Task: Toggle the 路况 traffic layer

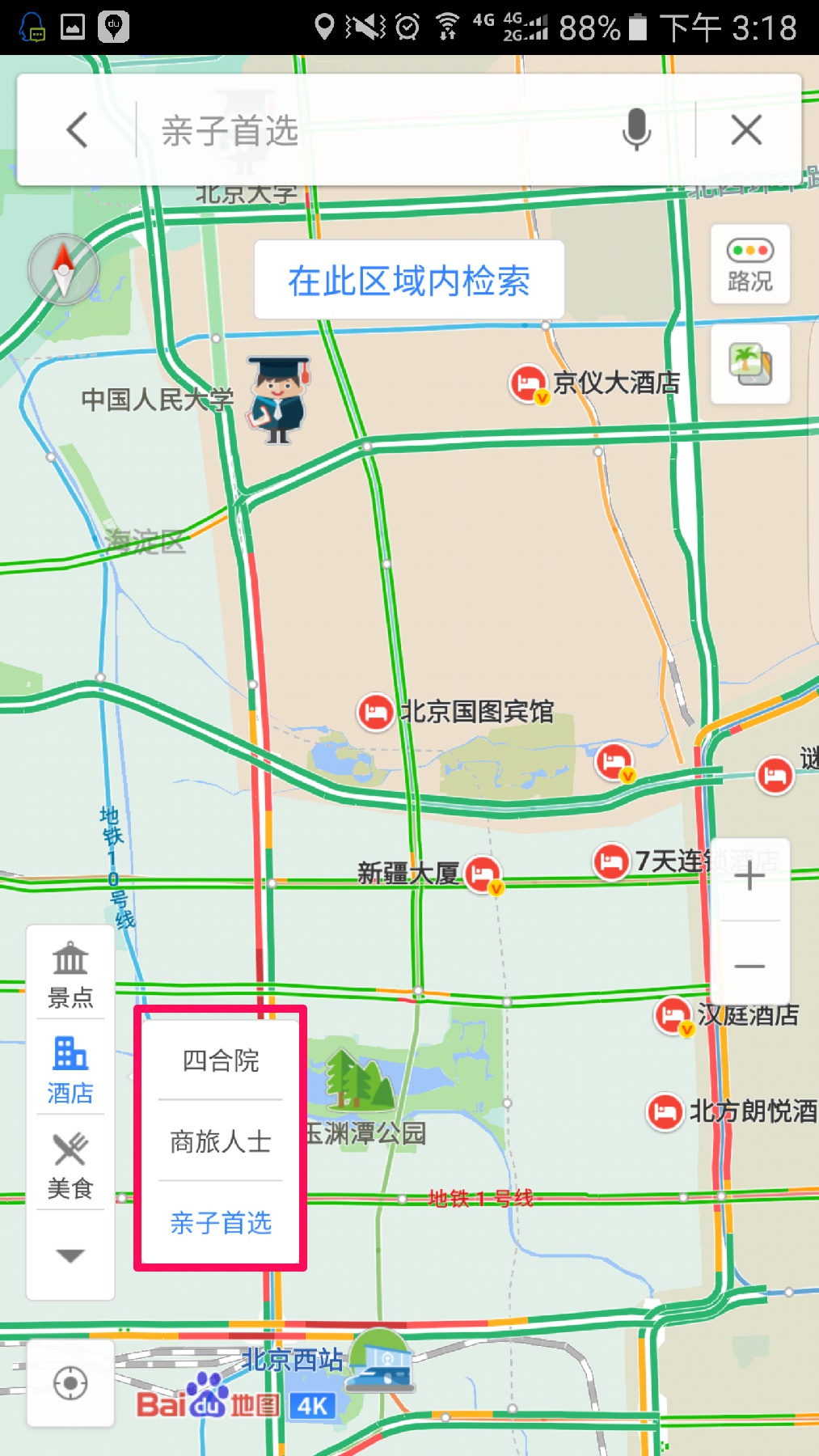Action: 749,265
